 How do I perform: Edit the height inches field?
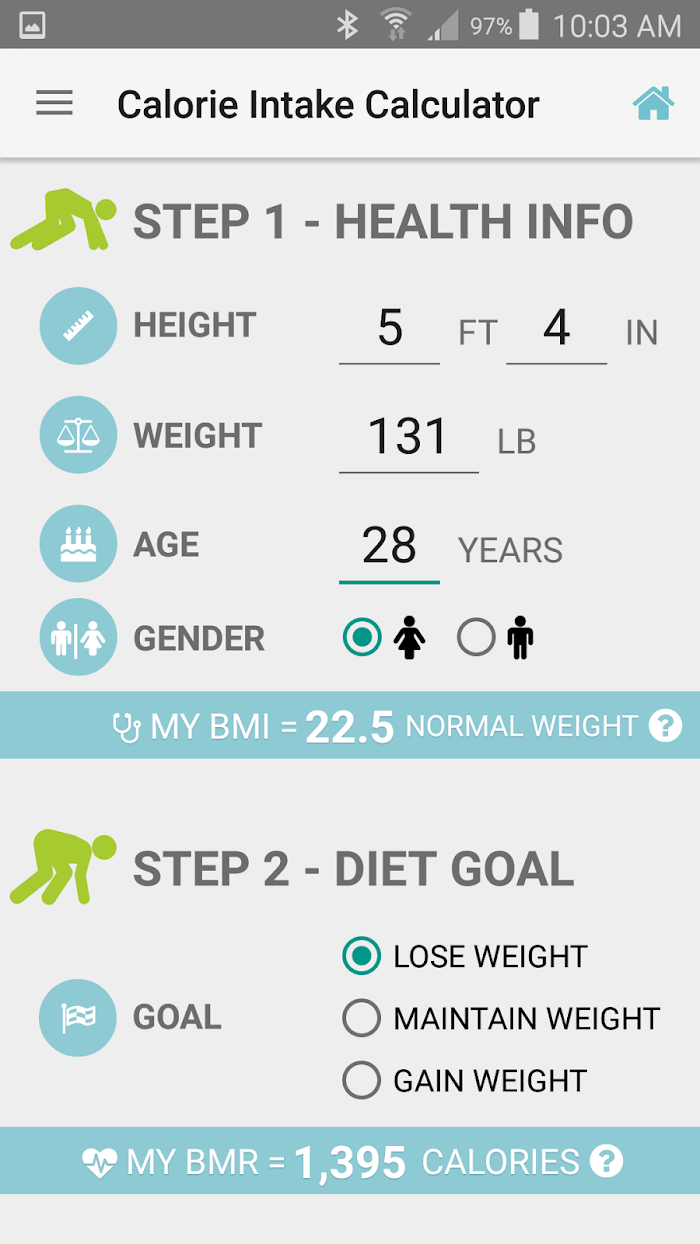pos(556,330)
